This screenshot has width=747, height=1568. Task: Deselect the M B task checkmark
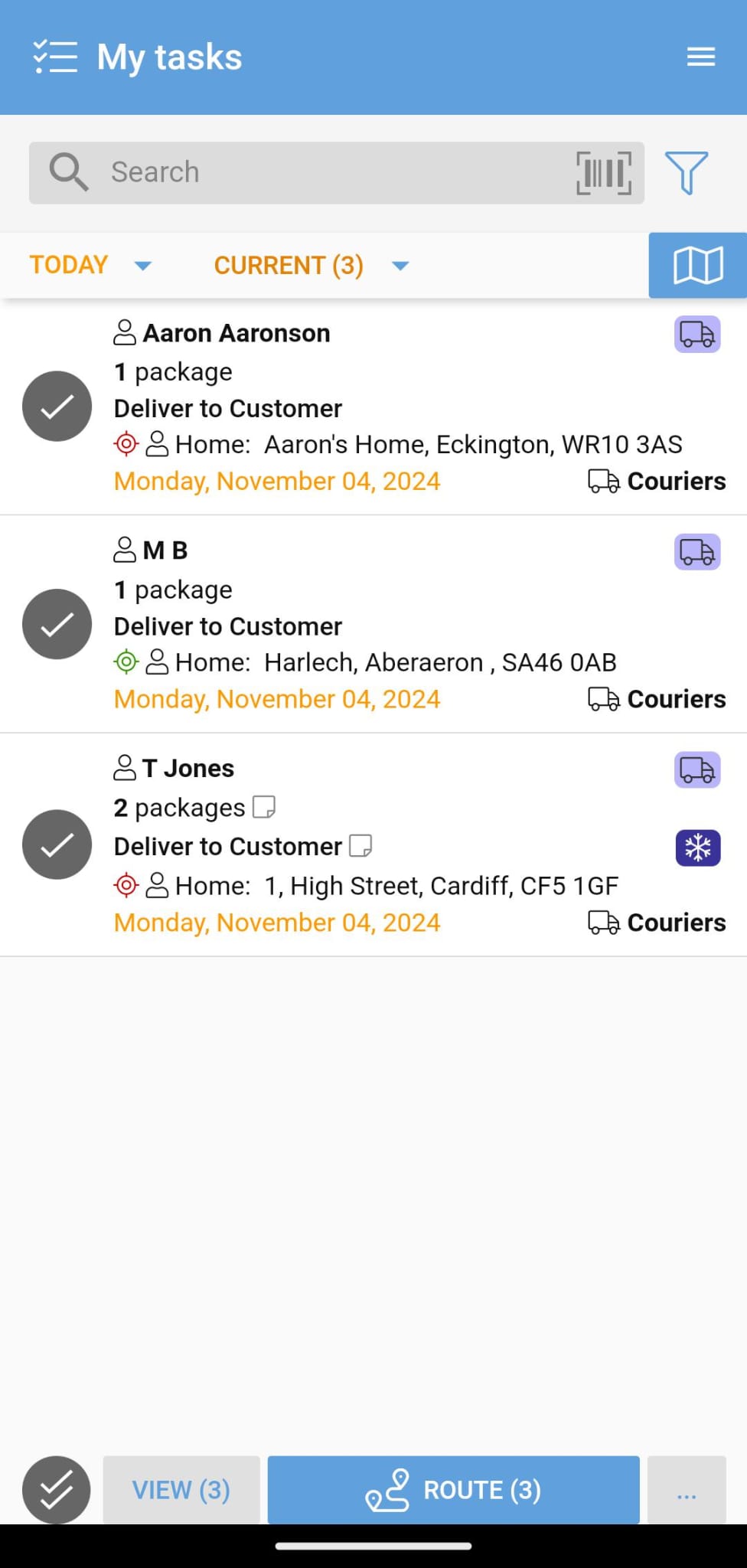(57, 624)
